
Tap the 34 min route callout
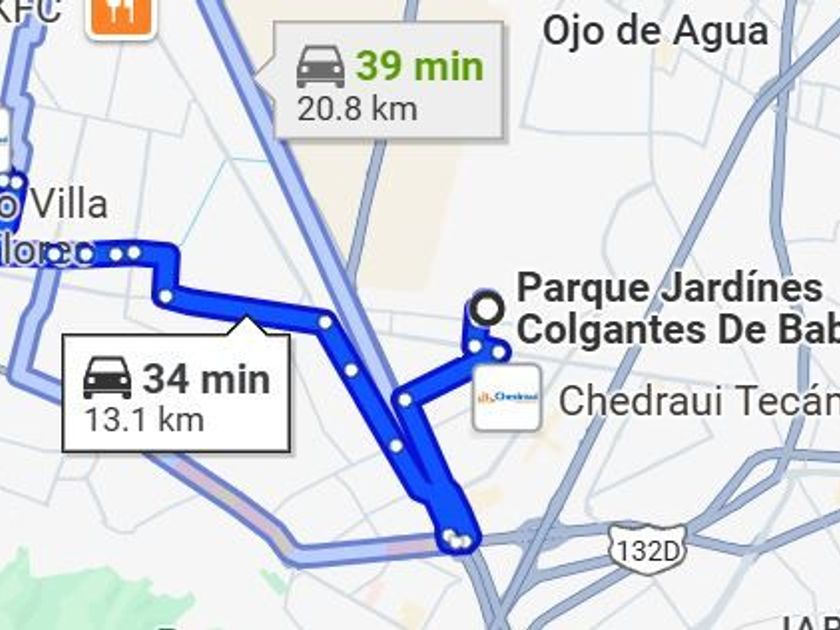click(x=177, y=393)
